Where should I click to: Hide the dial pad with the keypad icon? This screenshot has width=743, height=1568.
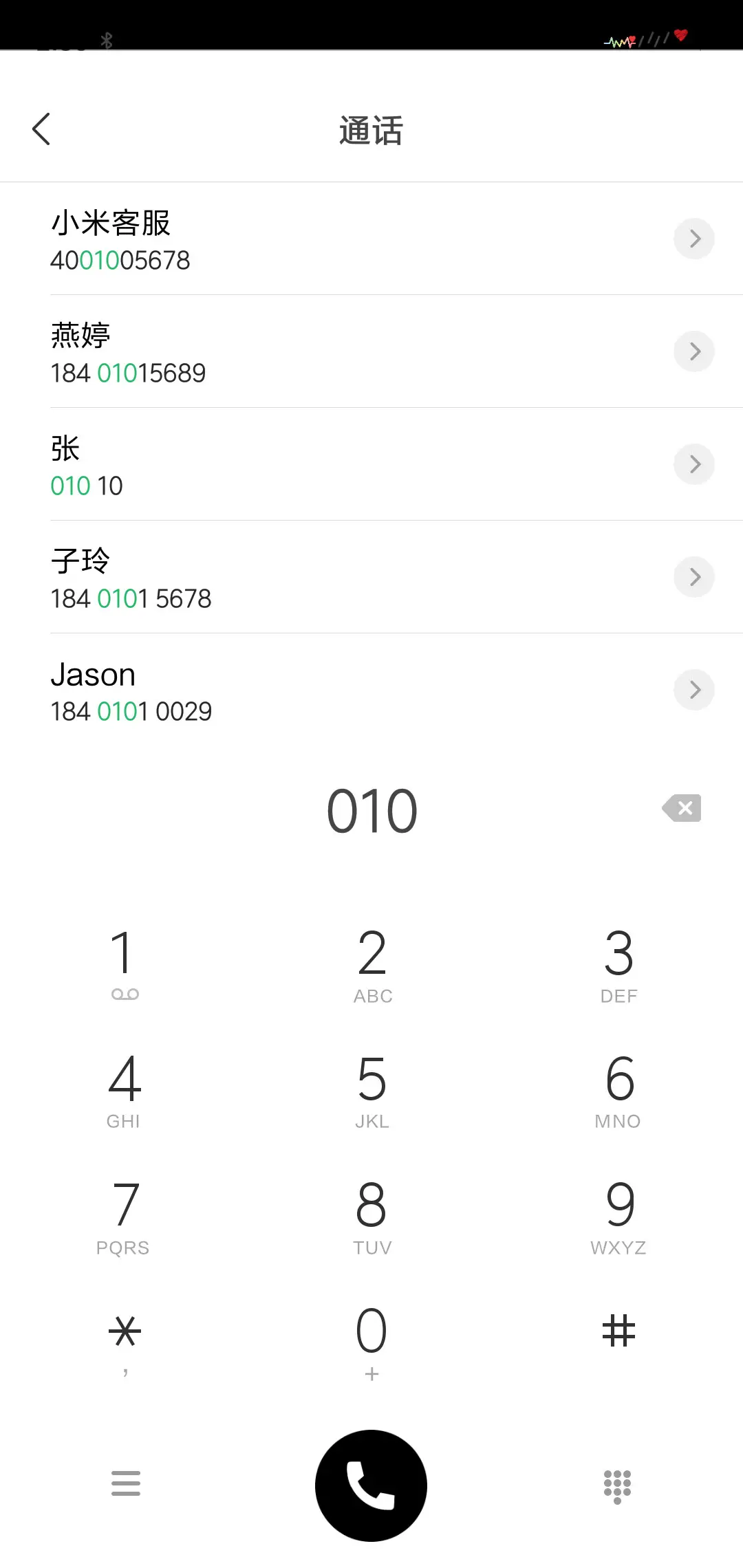tap(617, 1485)
